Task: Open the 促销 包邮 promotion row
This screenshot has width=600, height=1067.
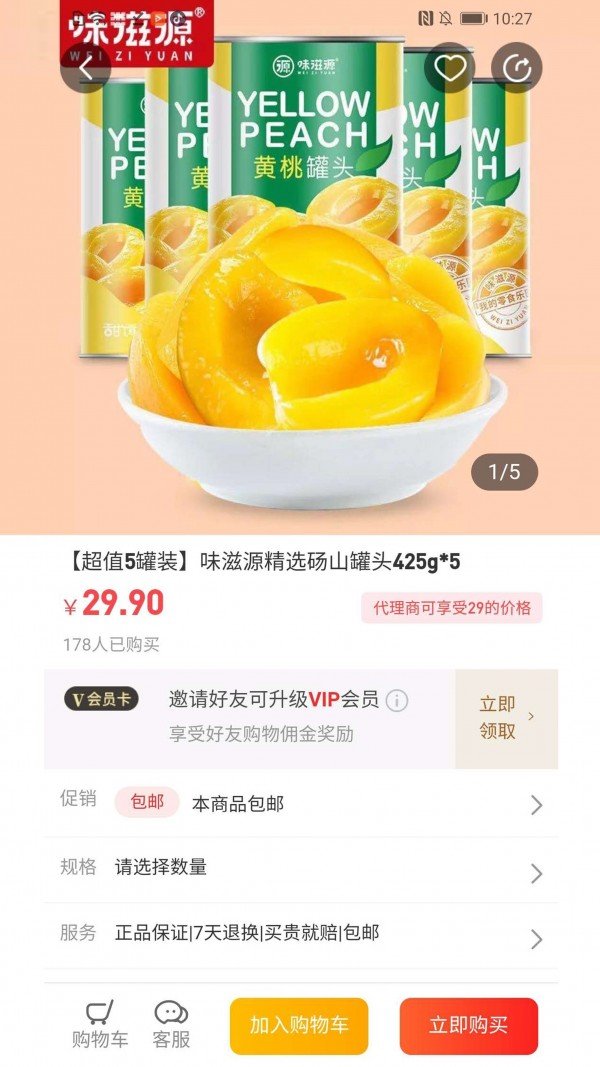Action: pyautogui.click(x=300, y=803)
